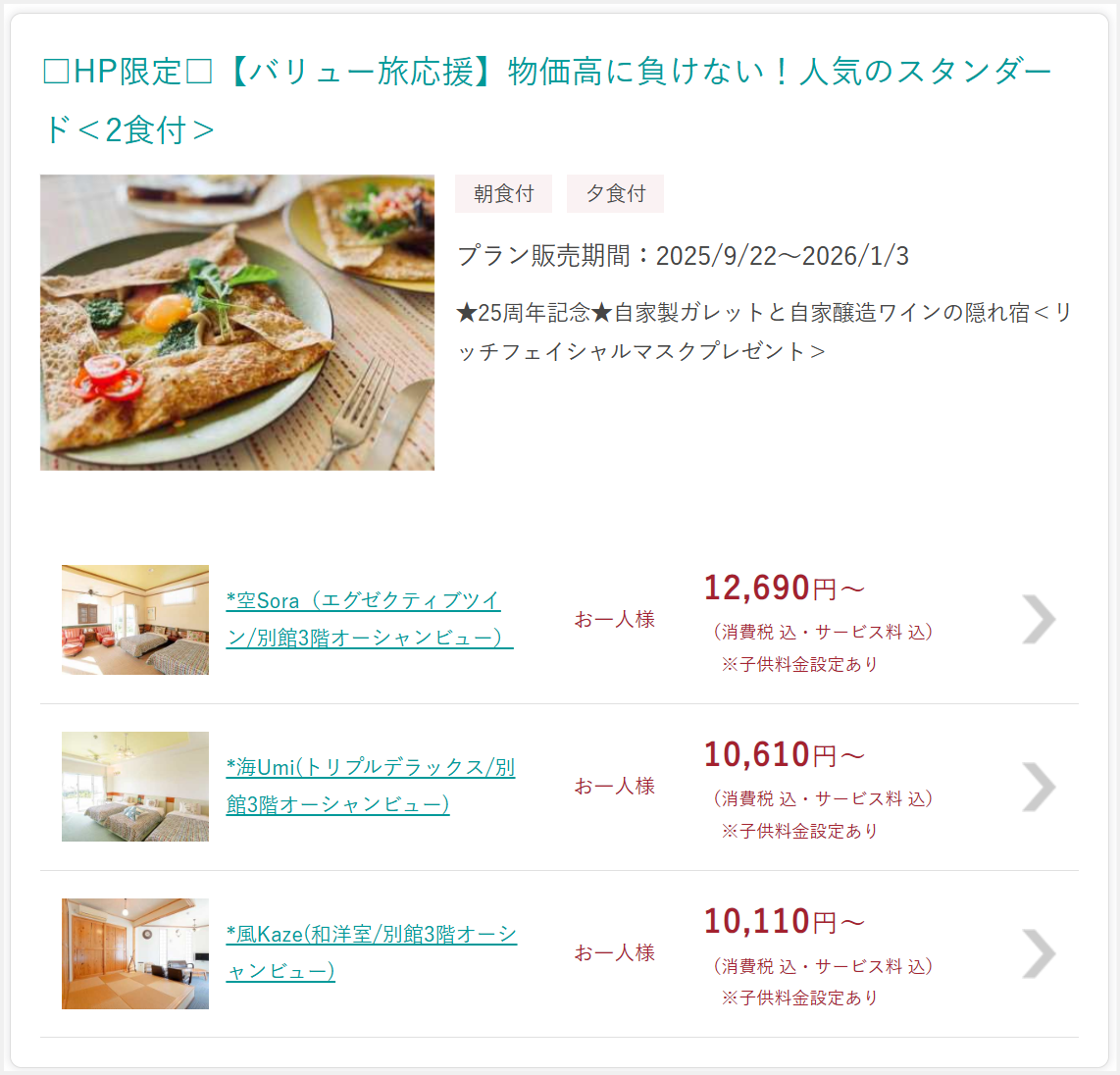Open the 海Umi room link

(370, 786)
